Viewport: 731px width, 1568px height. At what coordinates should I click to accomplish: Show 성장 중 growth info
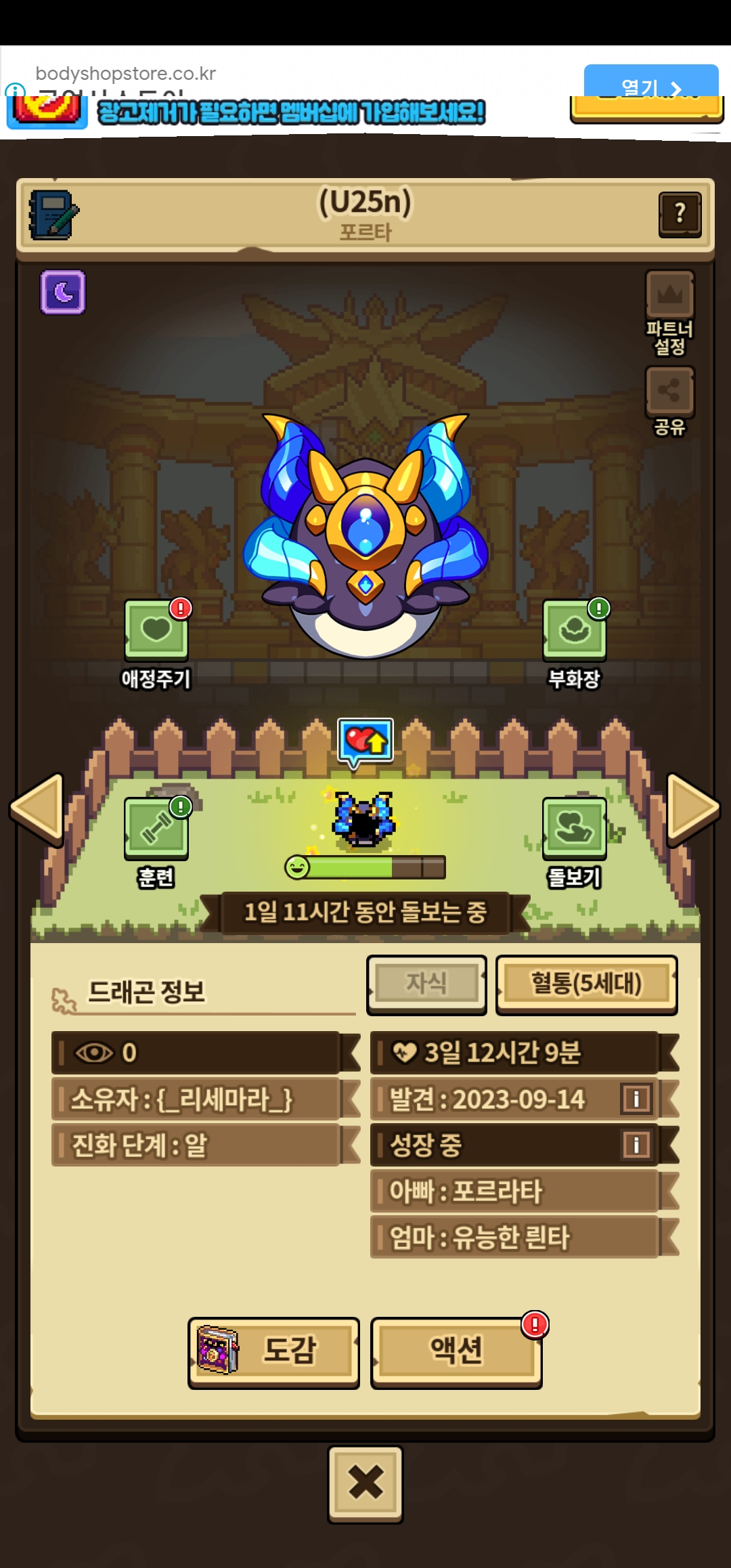636,1144
